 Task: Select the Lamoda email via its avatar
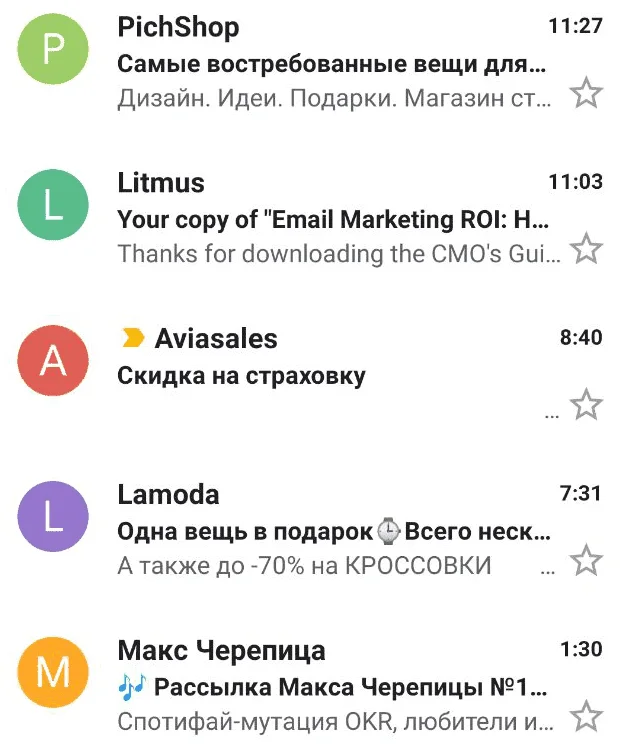(52, 517)
